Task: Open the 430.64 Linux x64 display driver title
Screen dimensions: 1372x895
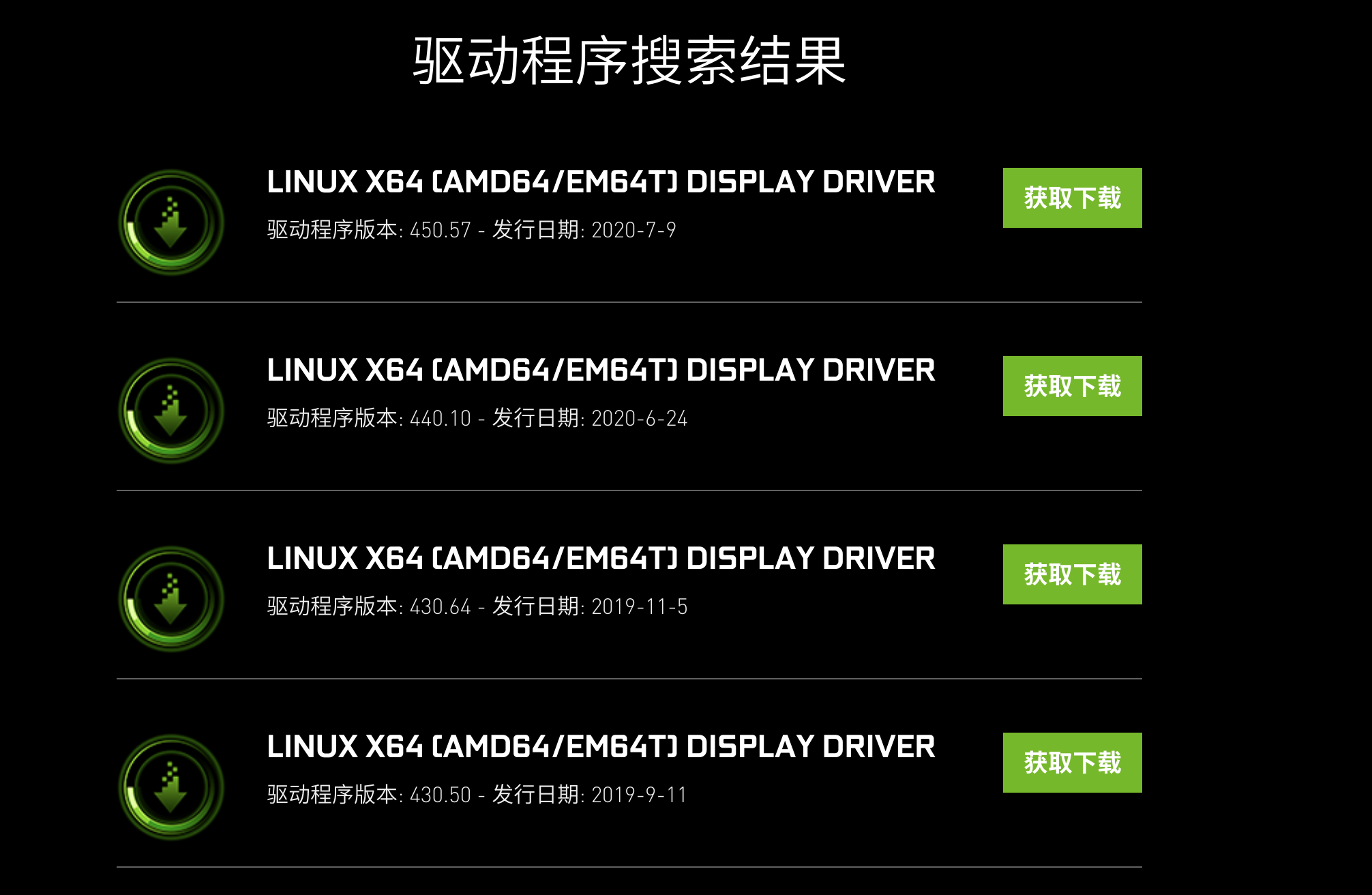Action: [601, 559]
